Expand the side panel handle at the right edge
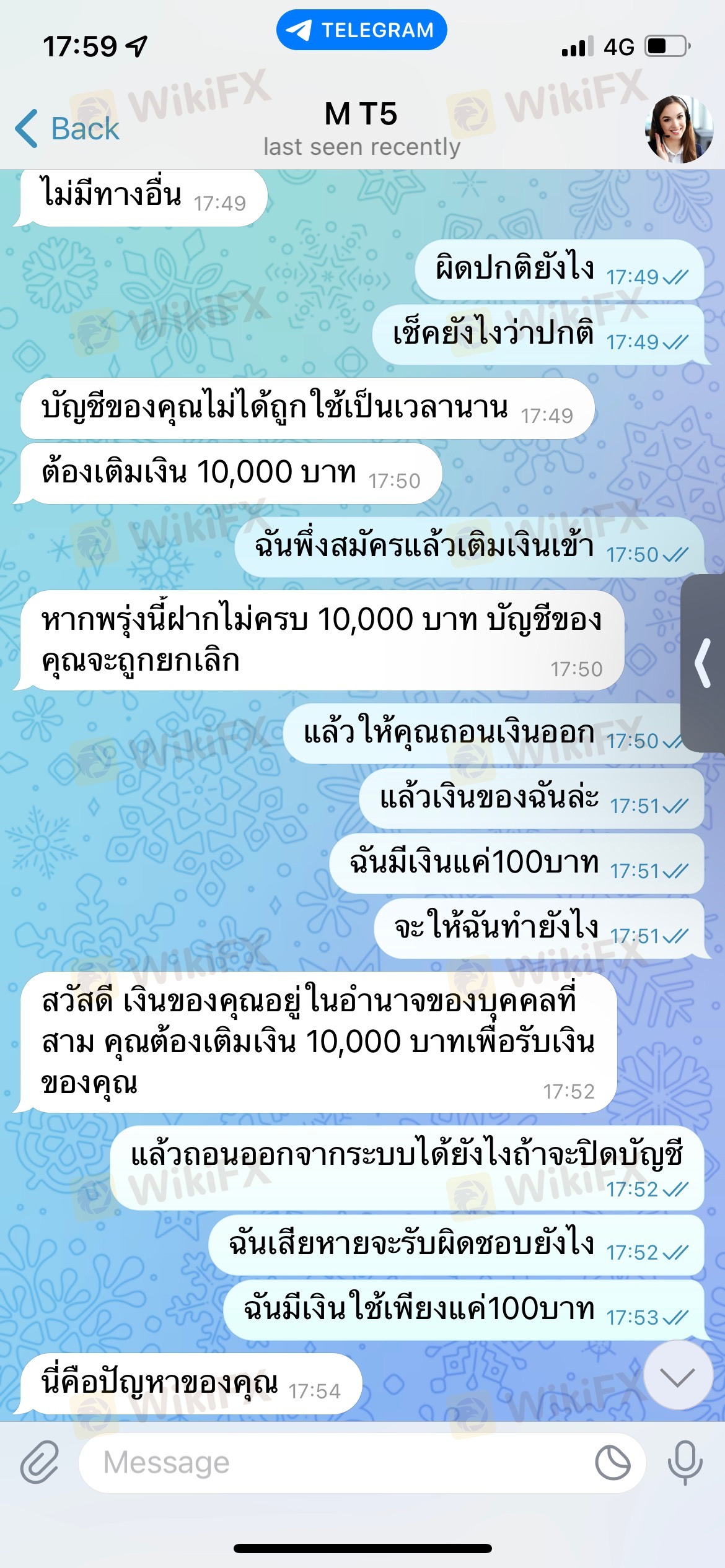 [703, 664]
